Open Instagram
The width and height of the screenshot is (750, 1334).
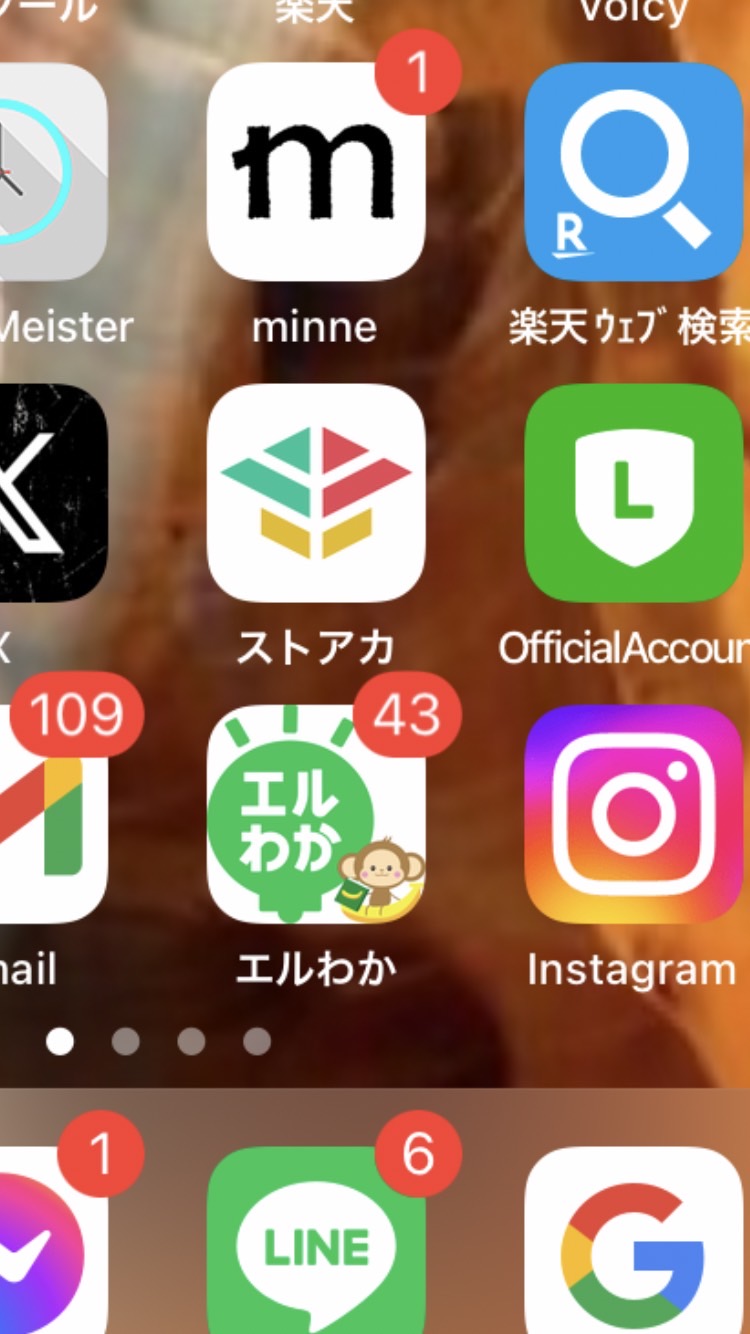pos(634,814)
